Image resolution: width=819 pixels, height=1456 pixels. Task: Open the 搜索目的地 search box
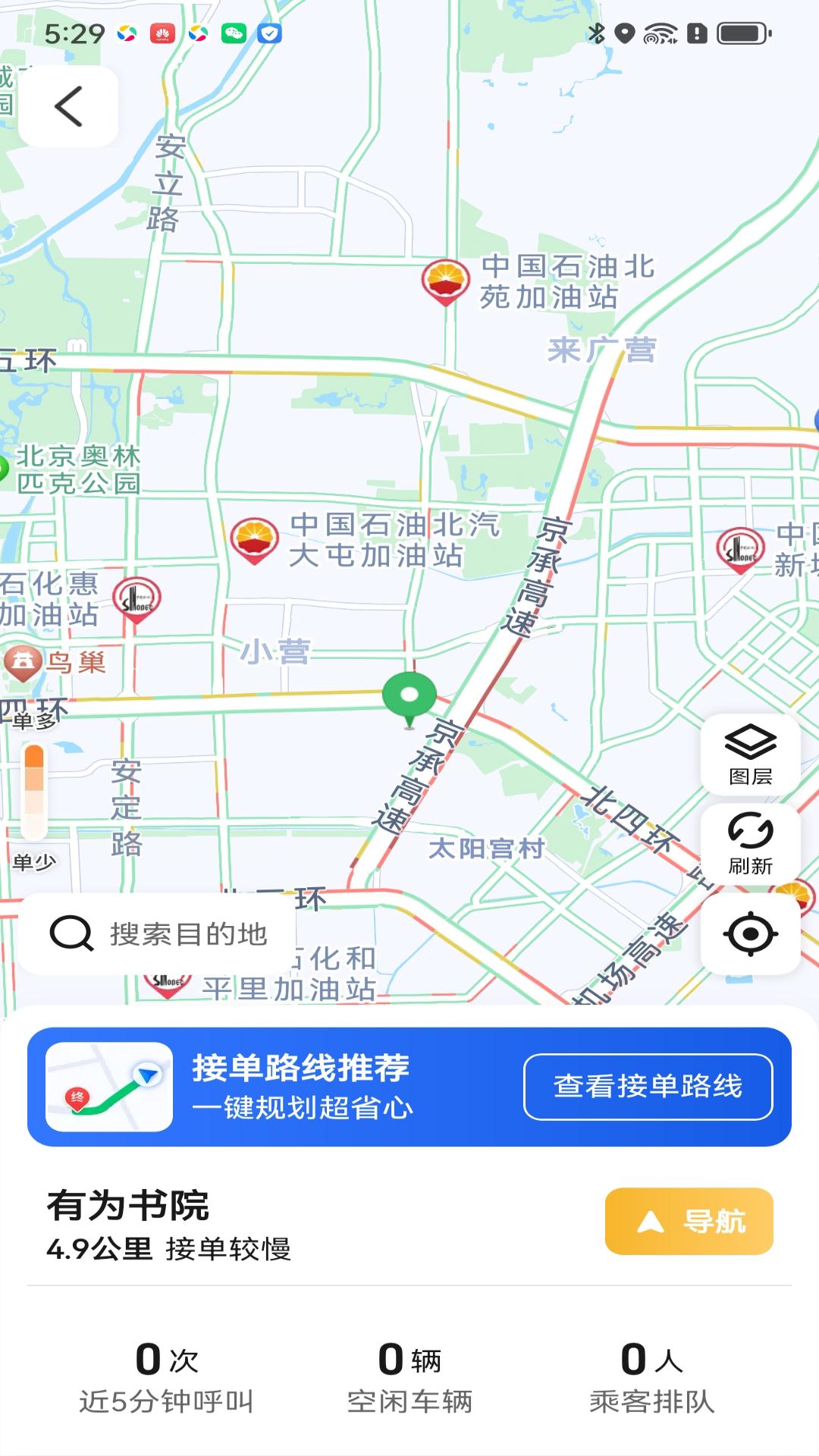pyautogui.click(x=158, y=934)
